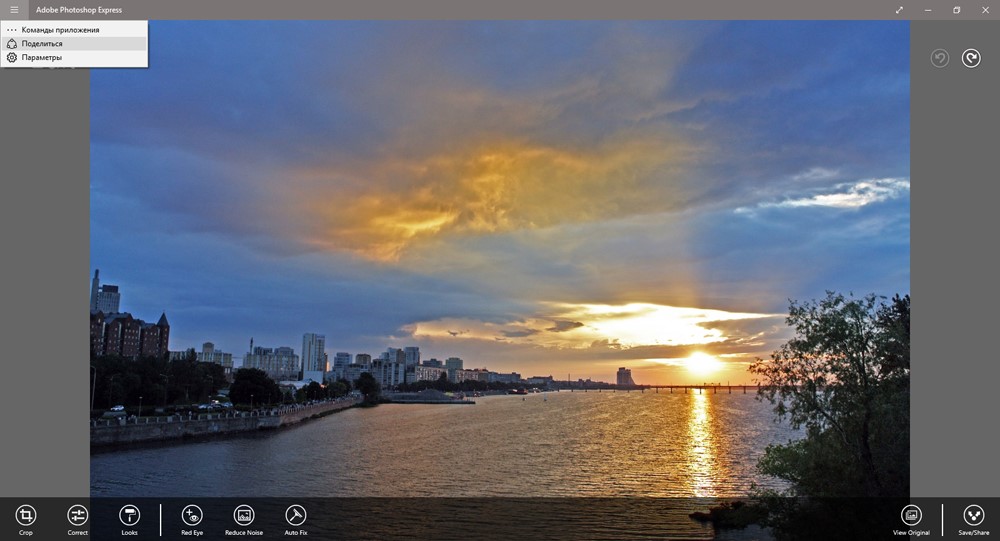This screenshot has height=541, width=1000.
Task: Open Save/Share options
Action: click(x=974, y=519)
